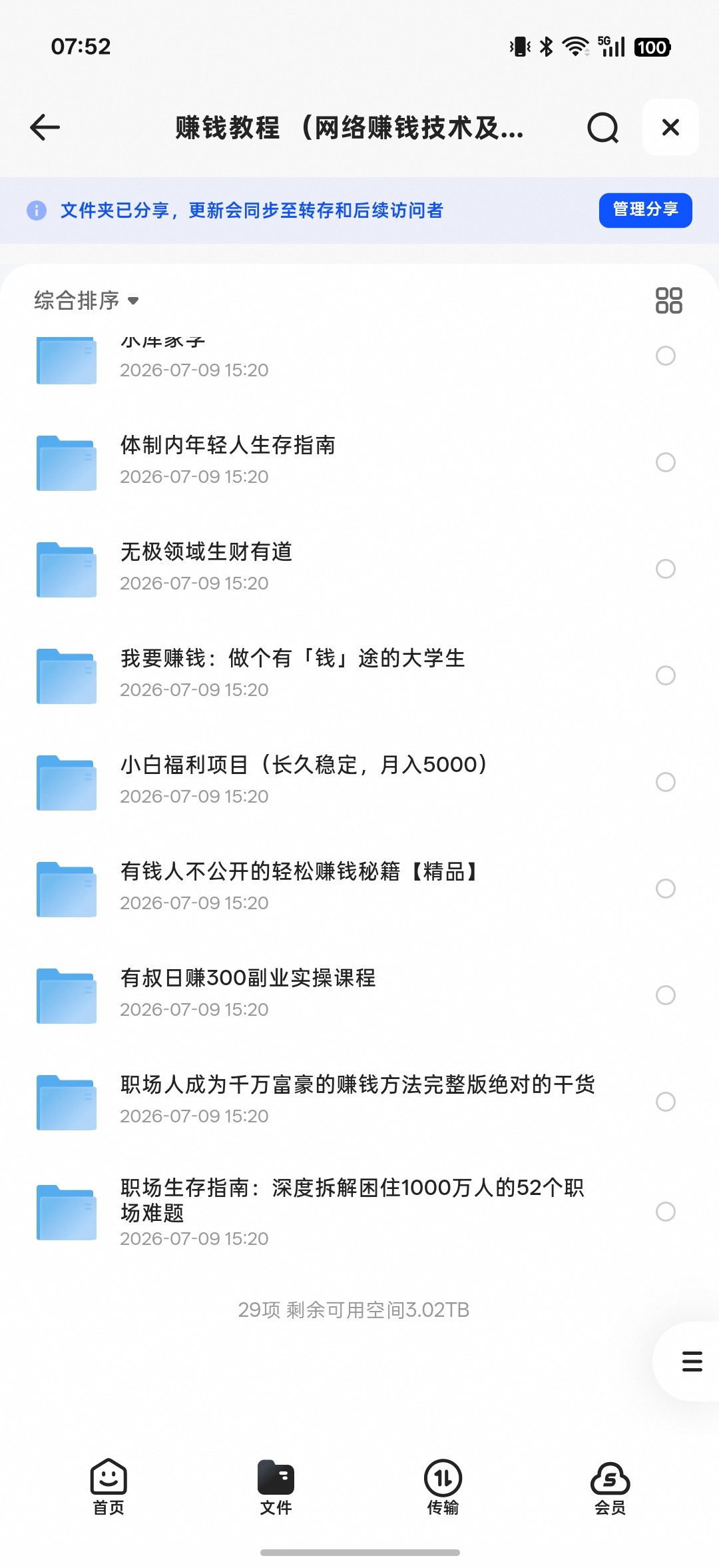Screen dimensions: 719x1568
Task: Switch to the 首页 tab
Action: 109,1487
